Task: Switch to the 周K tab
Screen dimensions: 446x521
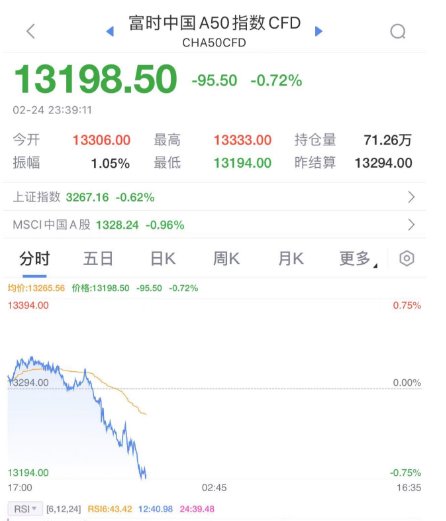Action: coord(226,259)
